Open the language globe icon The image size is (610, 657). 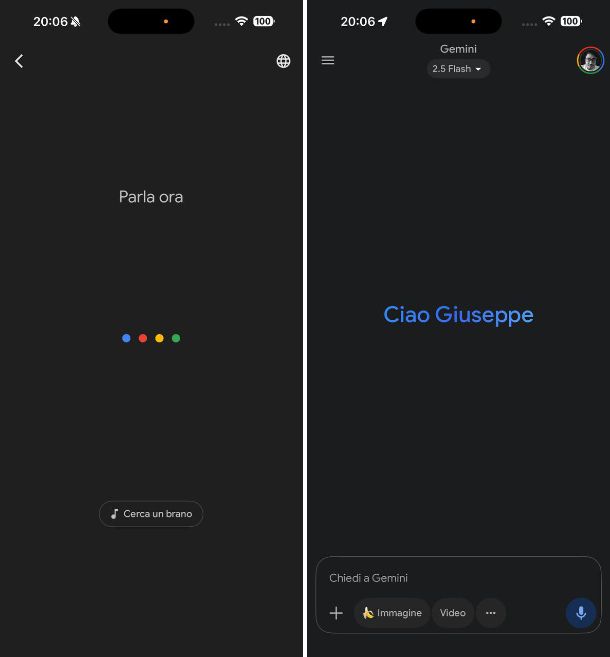click(x=283, y=61)
